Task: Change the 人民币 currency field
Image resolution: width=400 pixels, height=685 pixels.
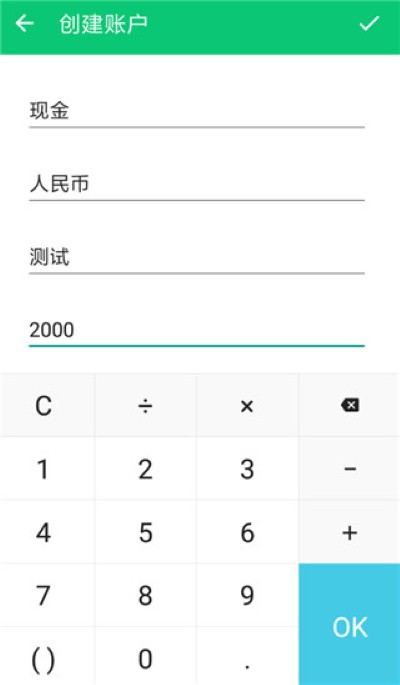Action: pyautogui.click(x=197, y=184)
